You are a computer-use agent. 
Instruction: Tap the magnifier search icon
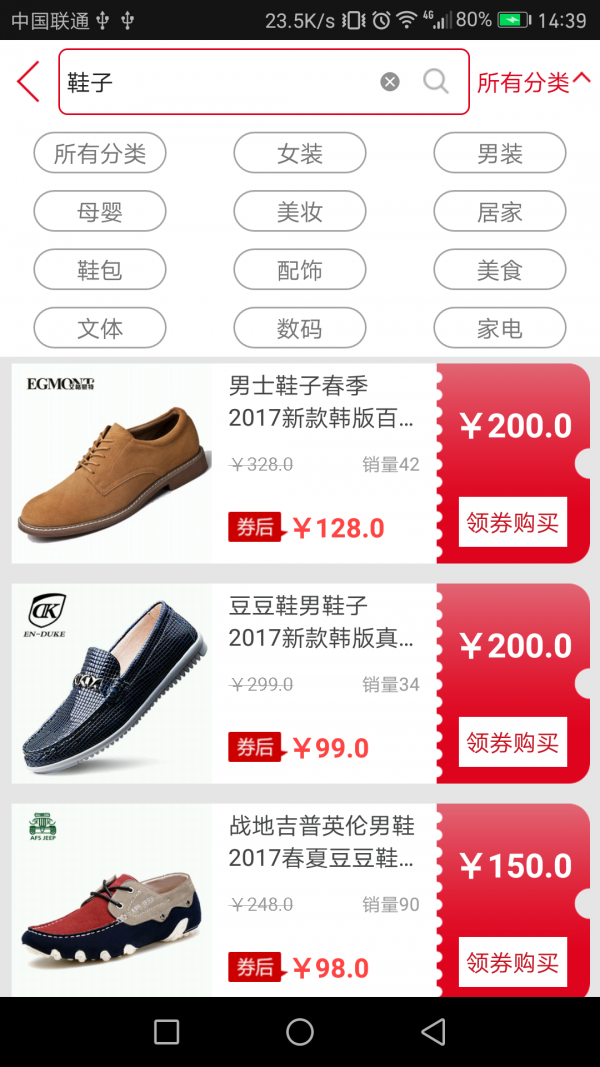pyautogui.click(x=436, y=82)
